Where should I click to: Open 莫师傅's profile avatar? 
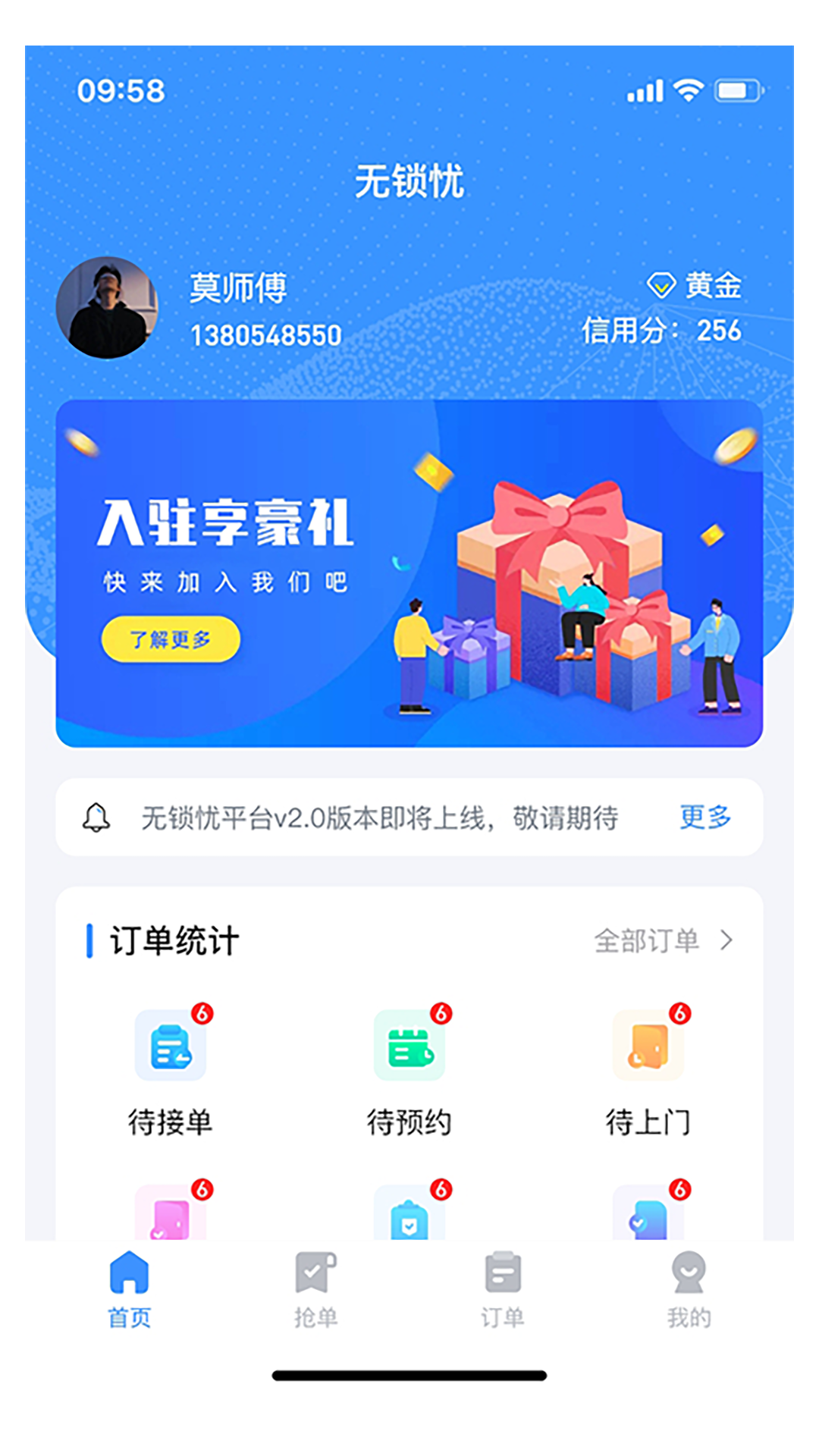[107, 307]
